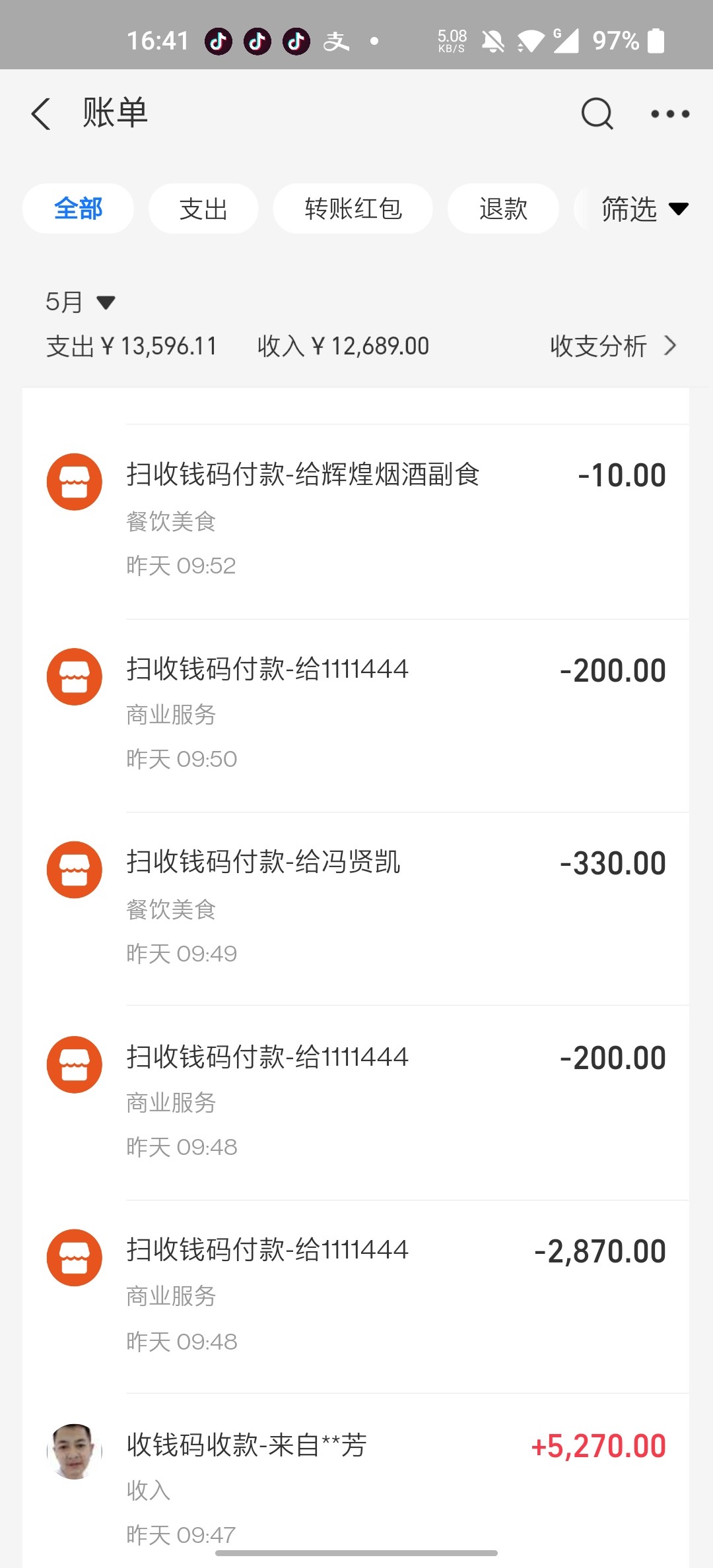This screenshot has height=1568, width=713.
Task: Open the three-dot overflow menu
Action: point(670,114)
